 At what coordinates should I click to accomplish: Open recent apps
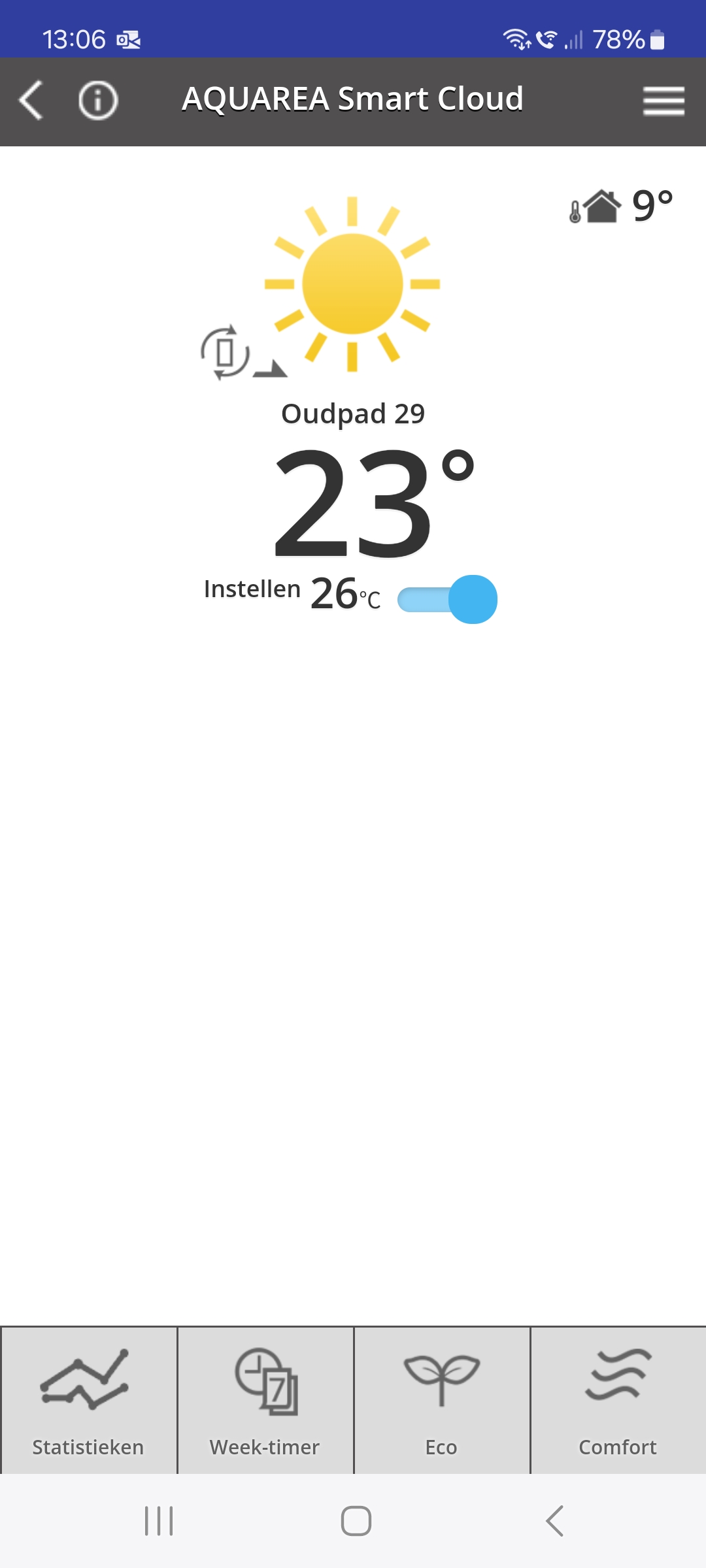[159, 1521]
